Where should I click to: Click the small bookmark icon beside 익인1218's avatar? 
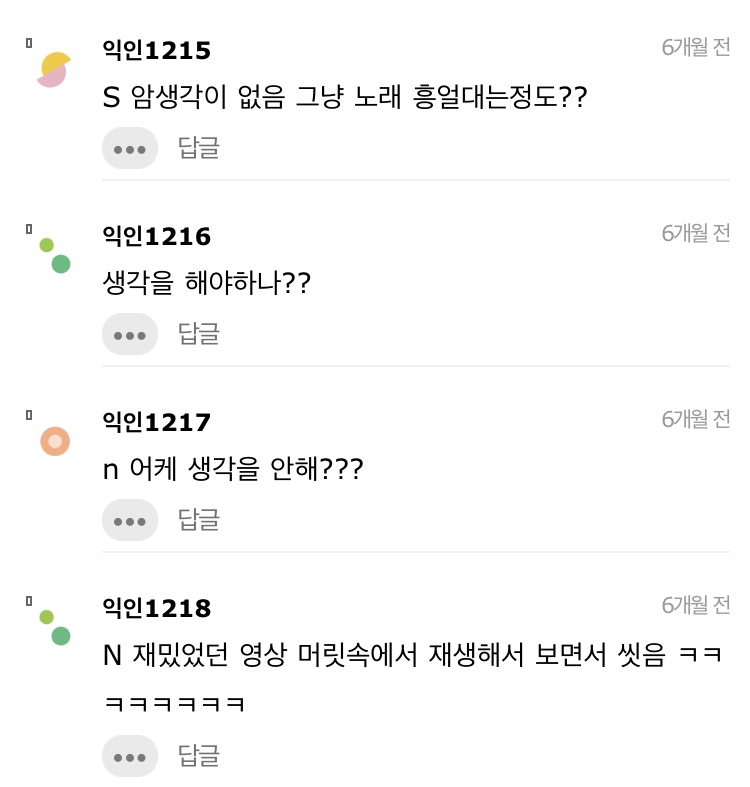coord(30,600)
